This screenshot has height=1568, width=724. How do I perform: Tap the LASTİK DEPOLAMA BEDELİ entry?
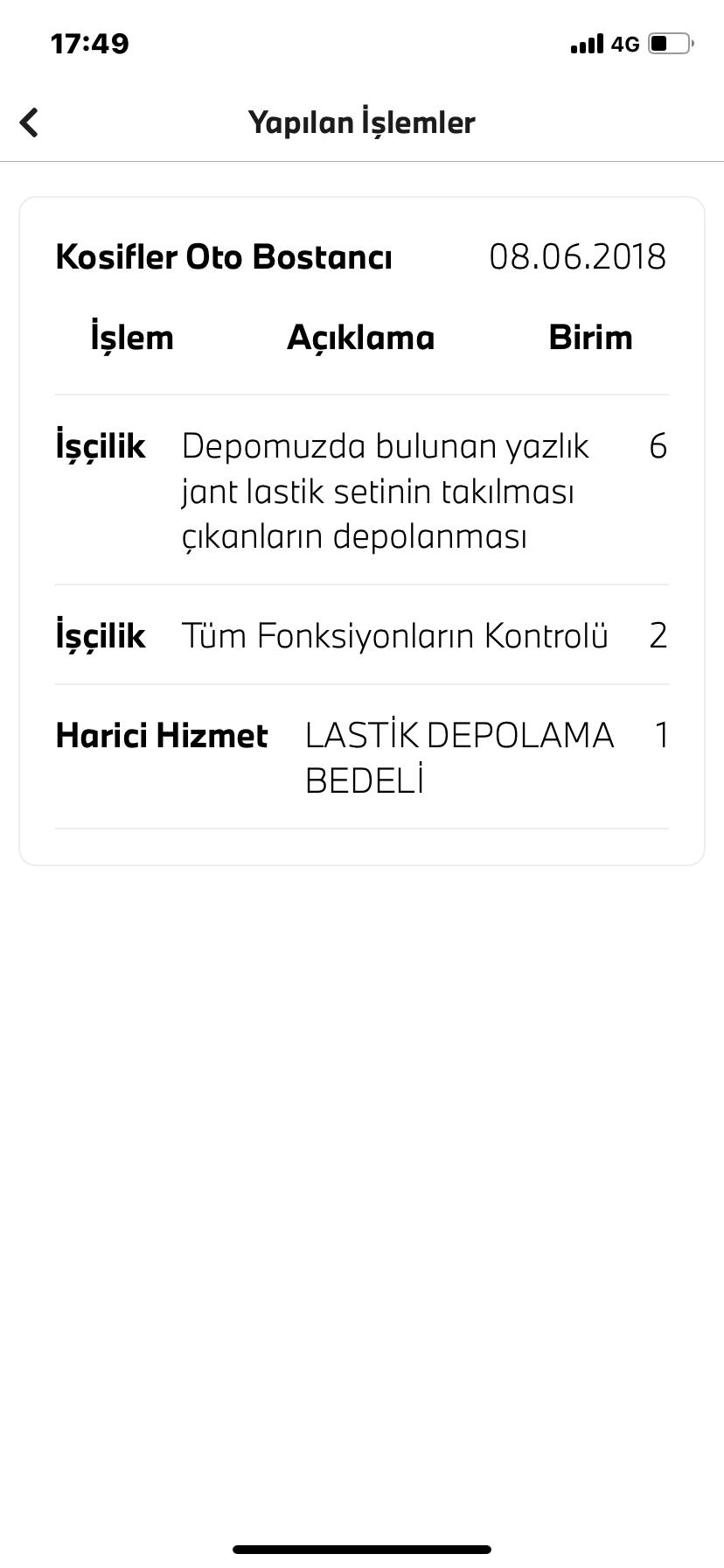pos(459,756)
